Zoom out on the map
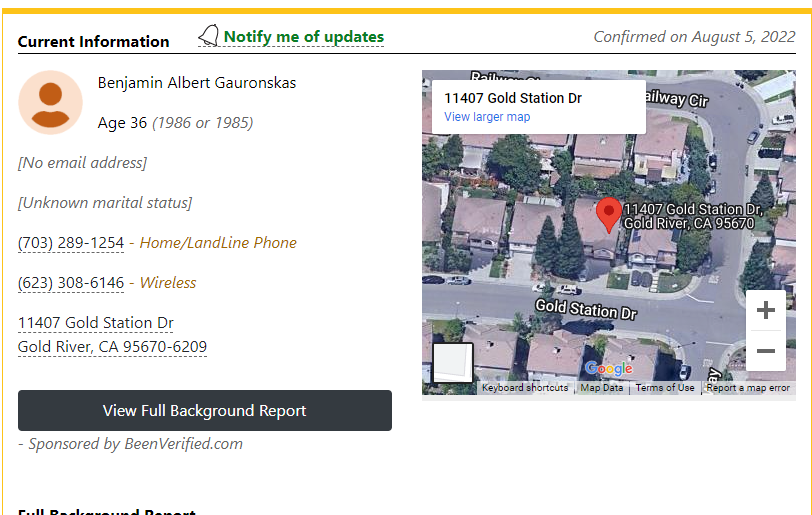Viewport: 812px width, 515px height. click(766, 351)
